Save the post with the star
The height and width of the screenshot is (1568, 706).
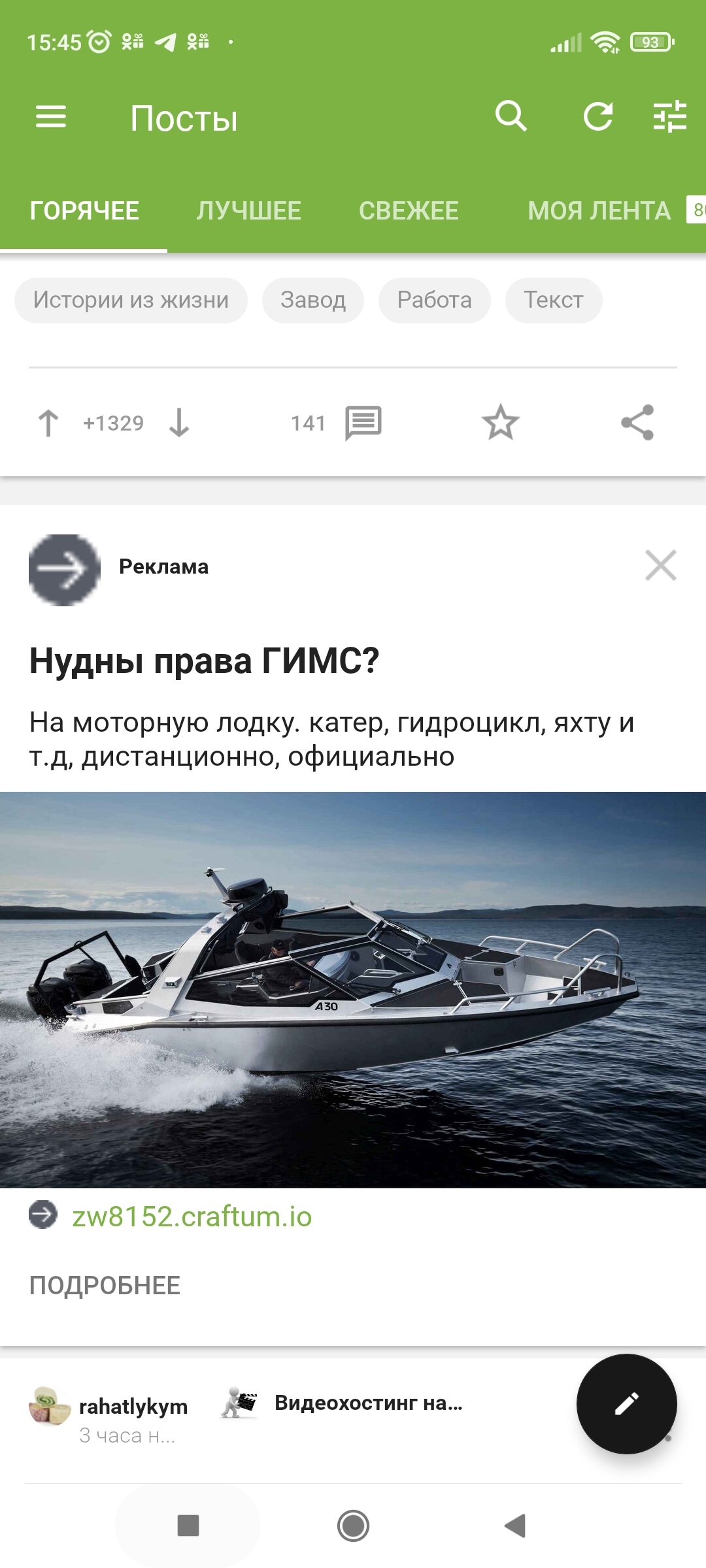pyautogui.click(x=501, y=422)
